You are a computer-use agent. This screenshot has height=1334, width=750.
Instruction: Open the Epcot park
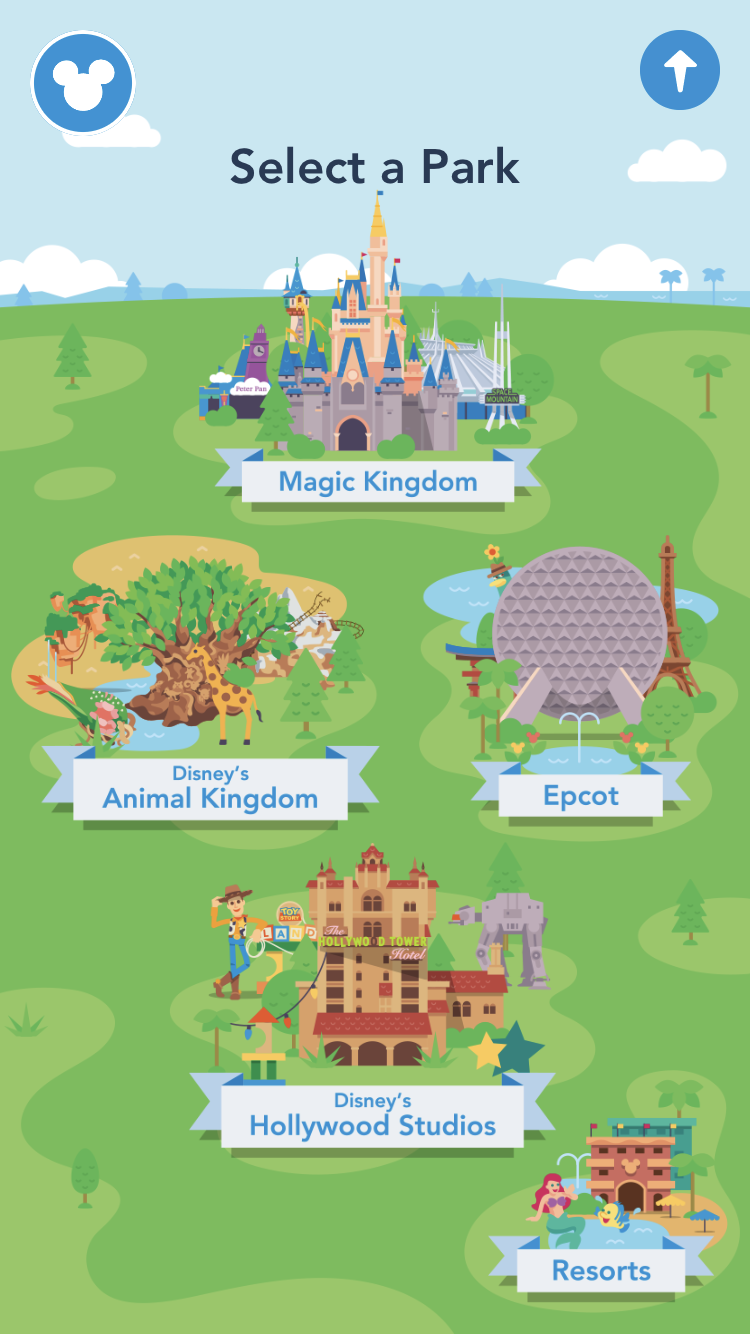tap(581, 796)
